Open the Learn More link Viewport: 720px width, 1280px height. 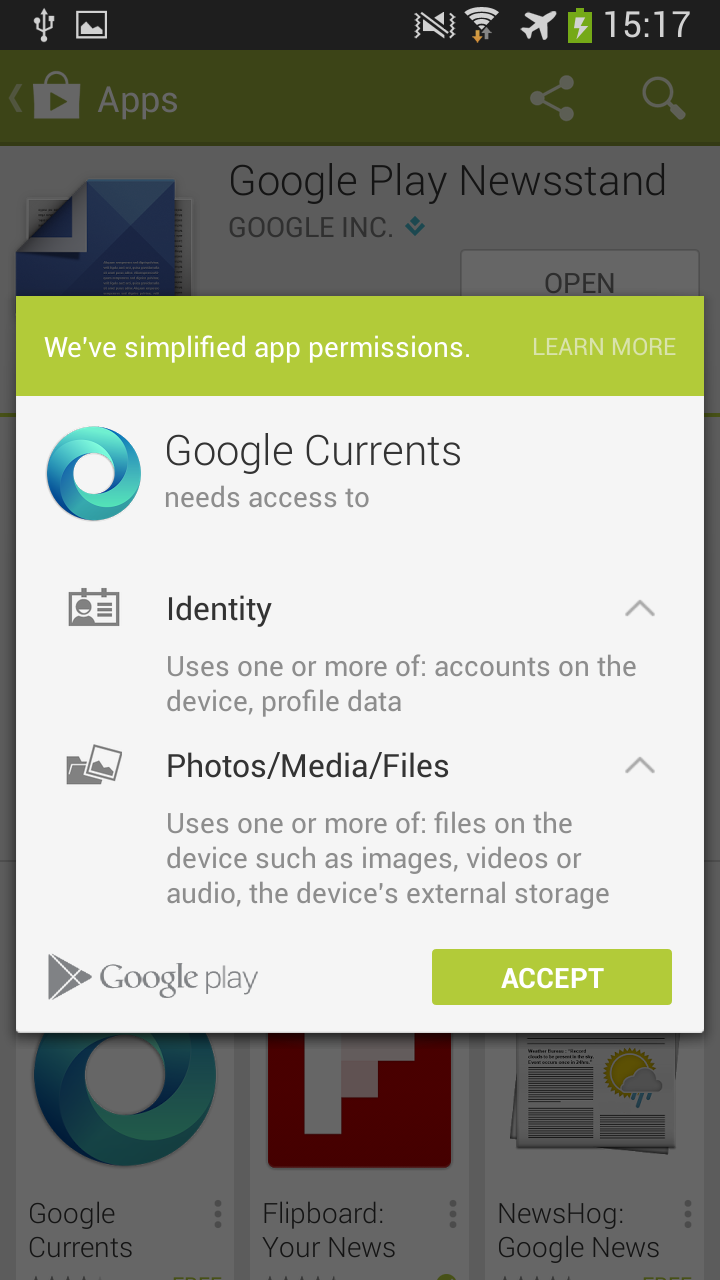click(x=604, y=347)
